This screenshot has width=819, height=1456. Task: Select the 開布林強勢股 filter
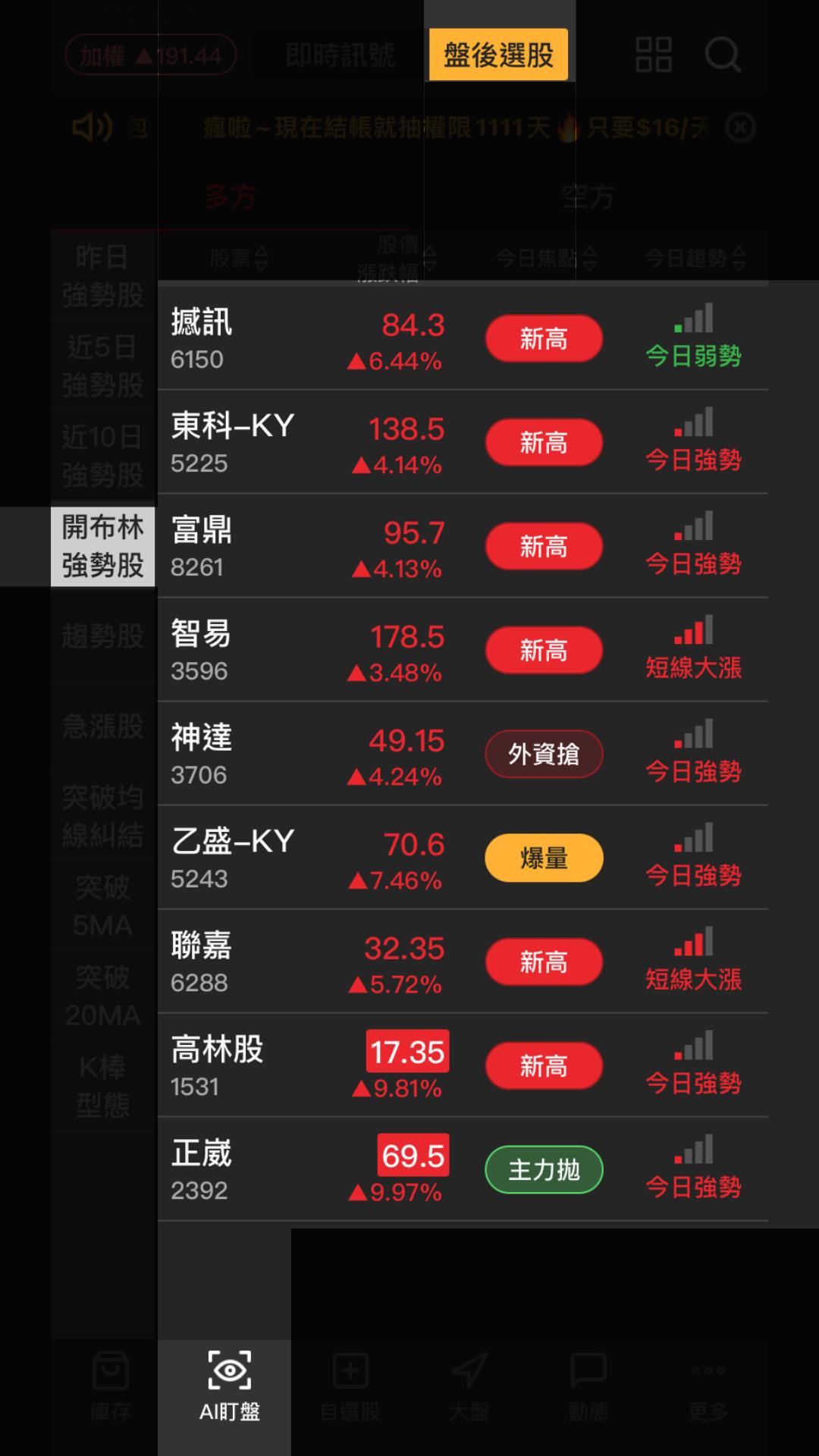click(102, 547)
